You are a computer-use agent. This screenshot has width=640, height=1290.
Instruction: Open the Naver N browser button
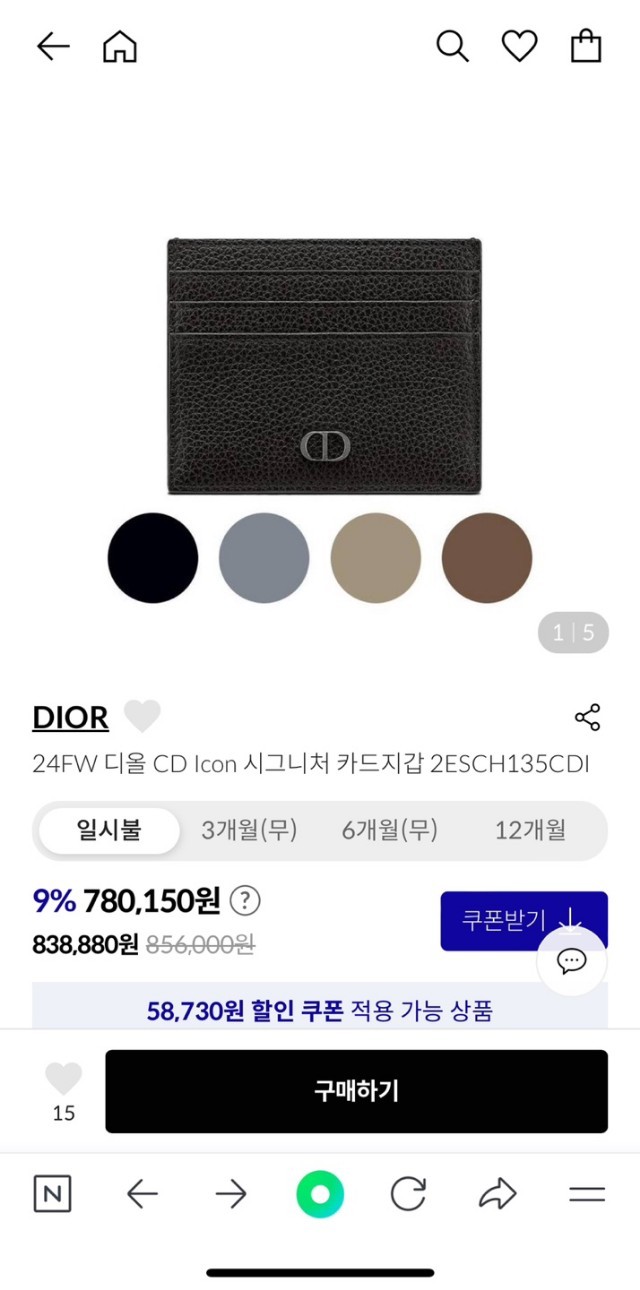pos(52,1194)
